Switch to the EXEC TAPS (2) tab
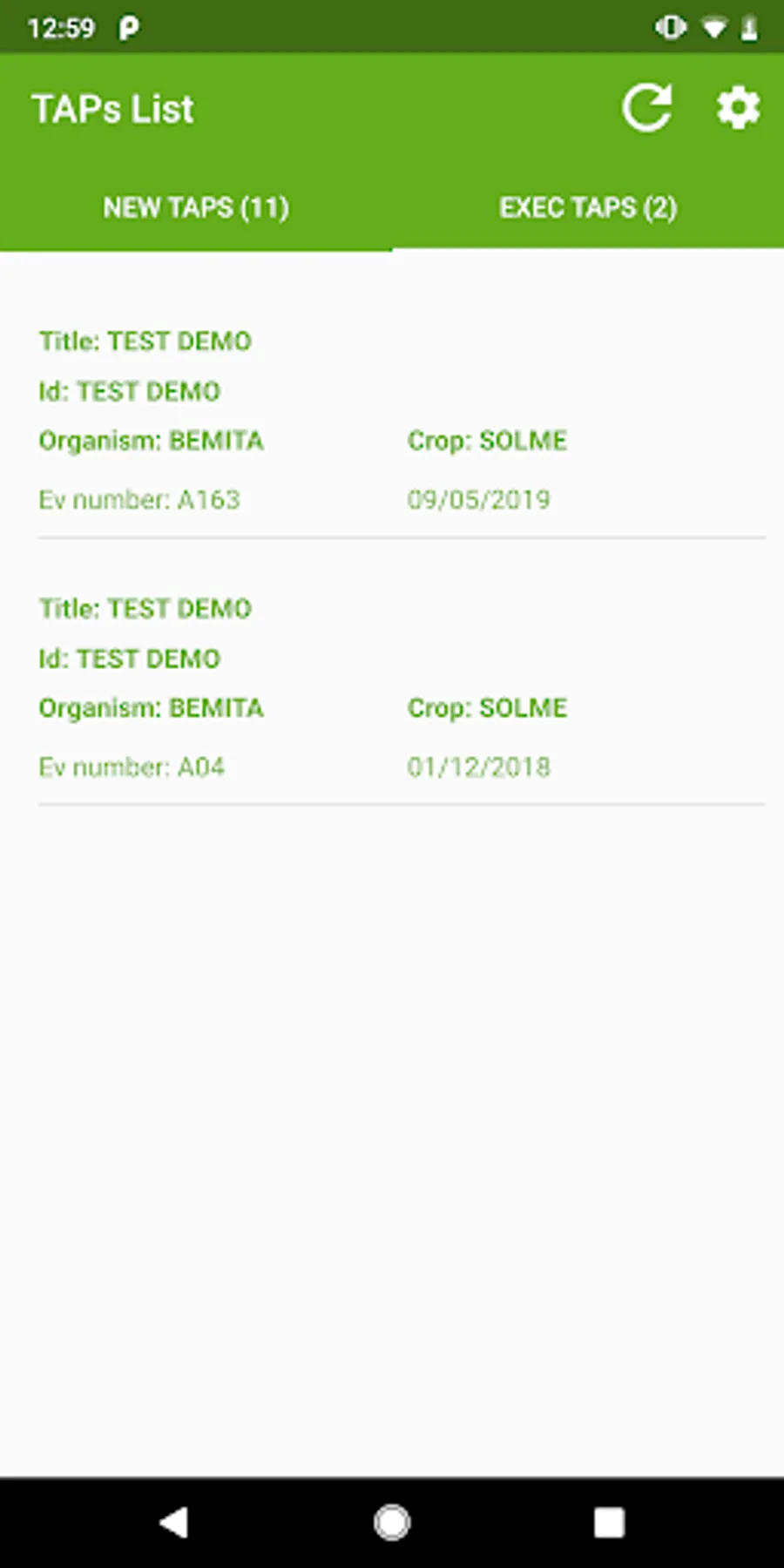Image resolution: width=784 pixels, height=1568 pixels. [x=587, y=207]
